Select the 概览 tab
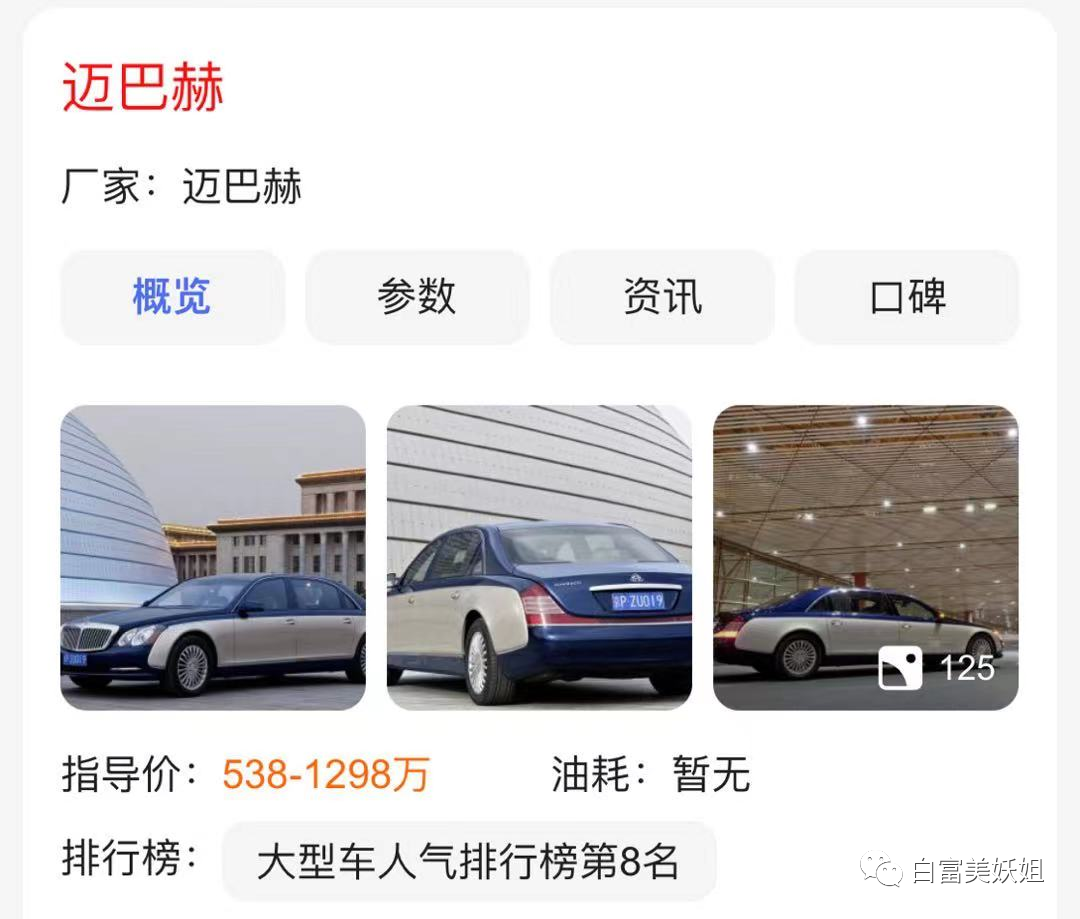Viewport: 1080px width, 919px height. pyautogui.click(x=172, y=297)
